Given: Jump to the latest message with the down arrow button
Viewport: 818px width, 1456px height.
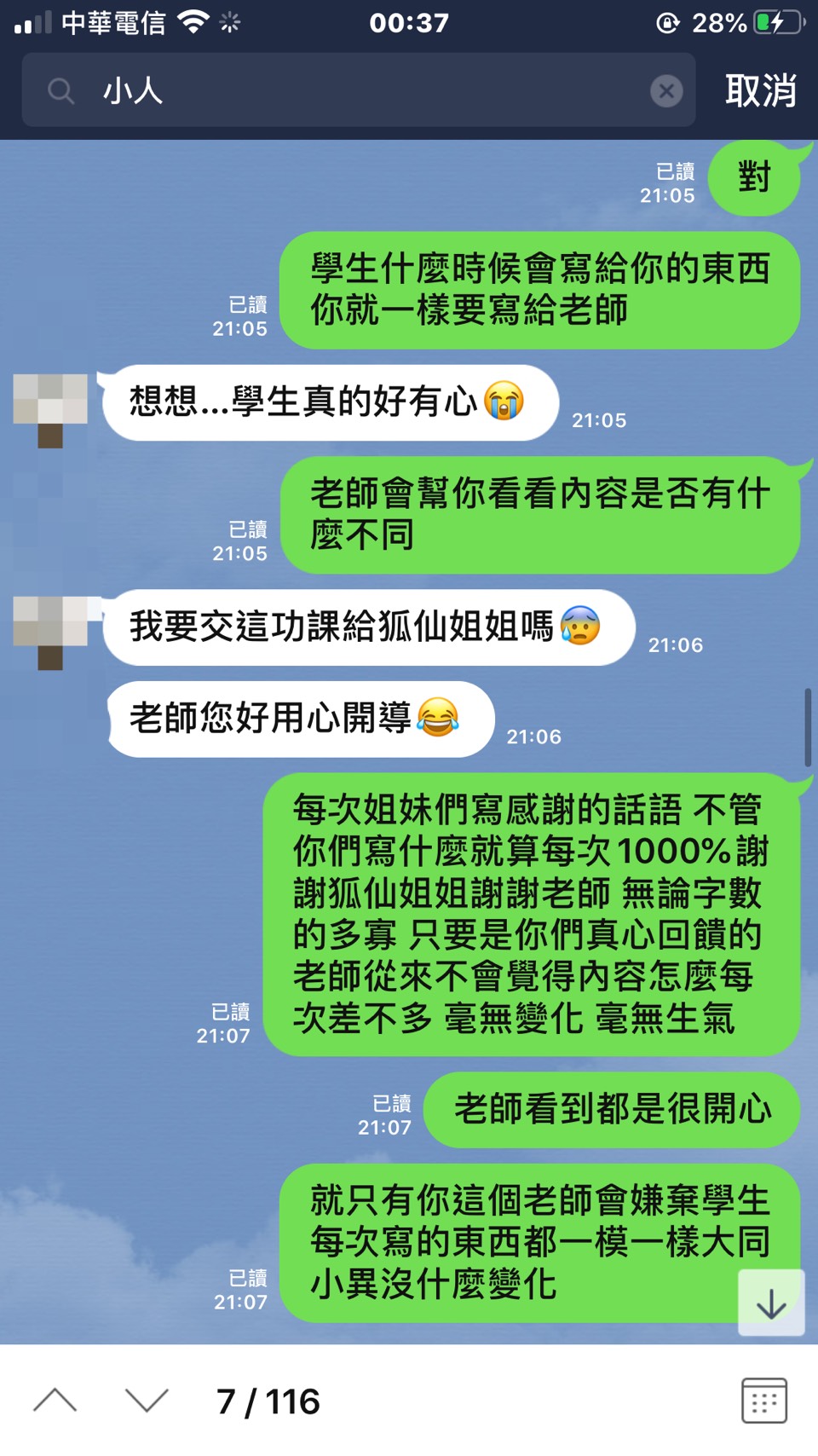Looking at the screenshot, I should click(771, 1303).
